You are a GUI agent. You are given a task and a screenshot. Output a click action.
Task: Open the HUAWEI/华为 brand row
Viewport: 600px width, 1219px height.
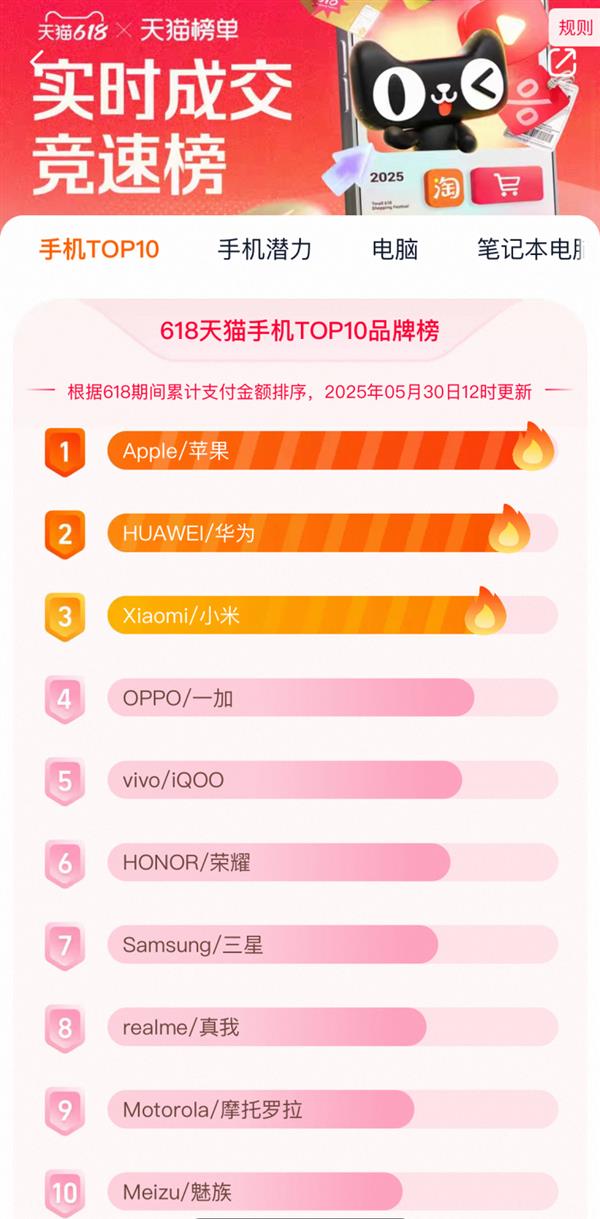point(330,534)
